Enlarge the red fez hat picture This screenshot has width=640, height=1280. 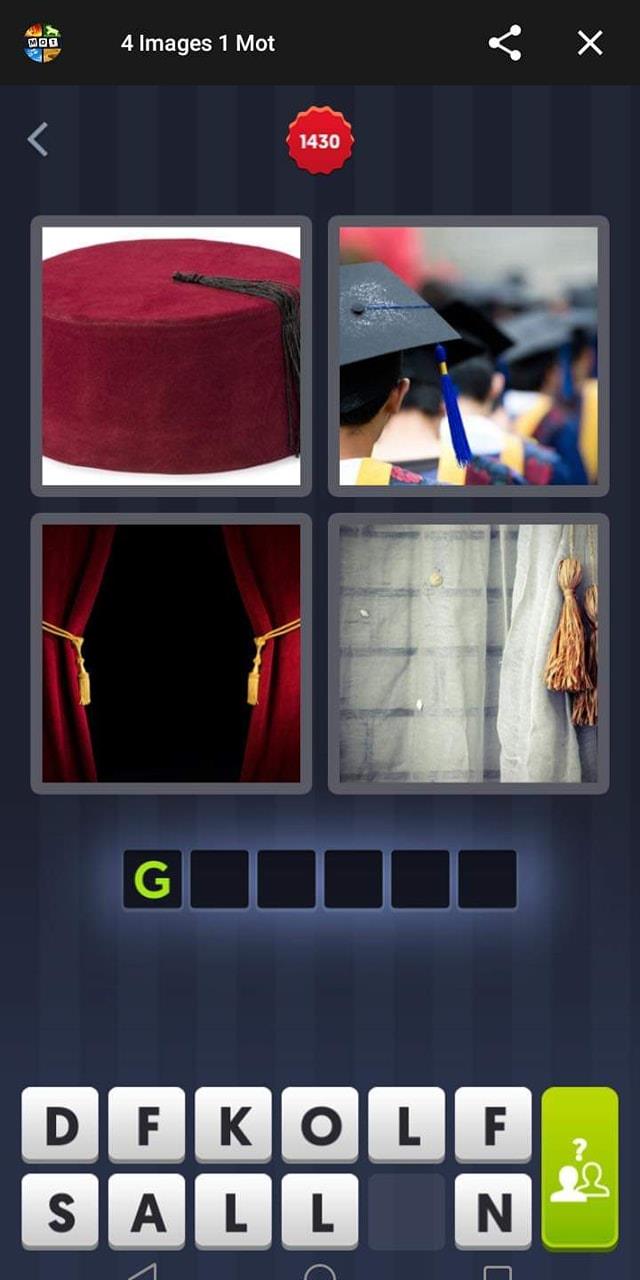(171, 356)
